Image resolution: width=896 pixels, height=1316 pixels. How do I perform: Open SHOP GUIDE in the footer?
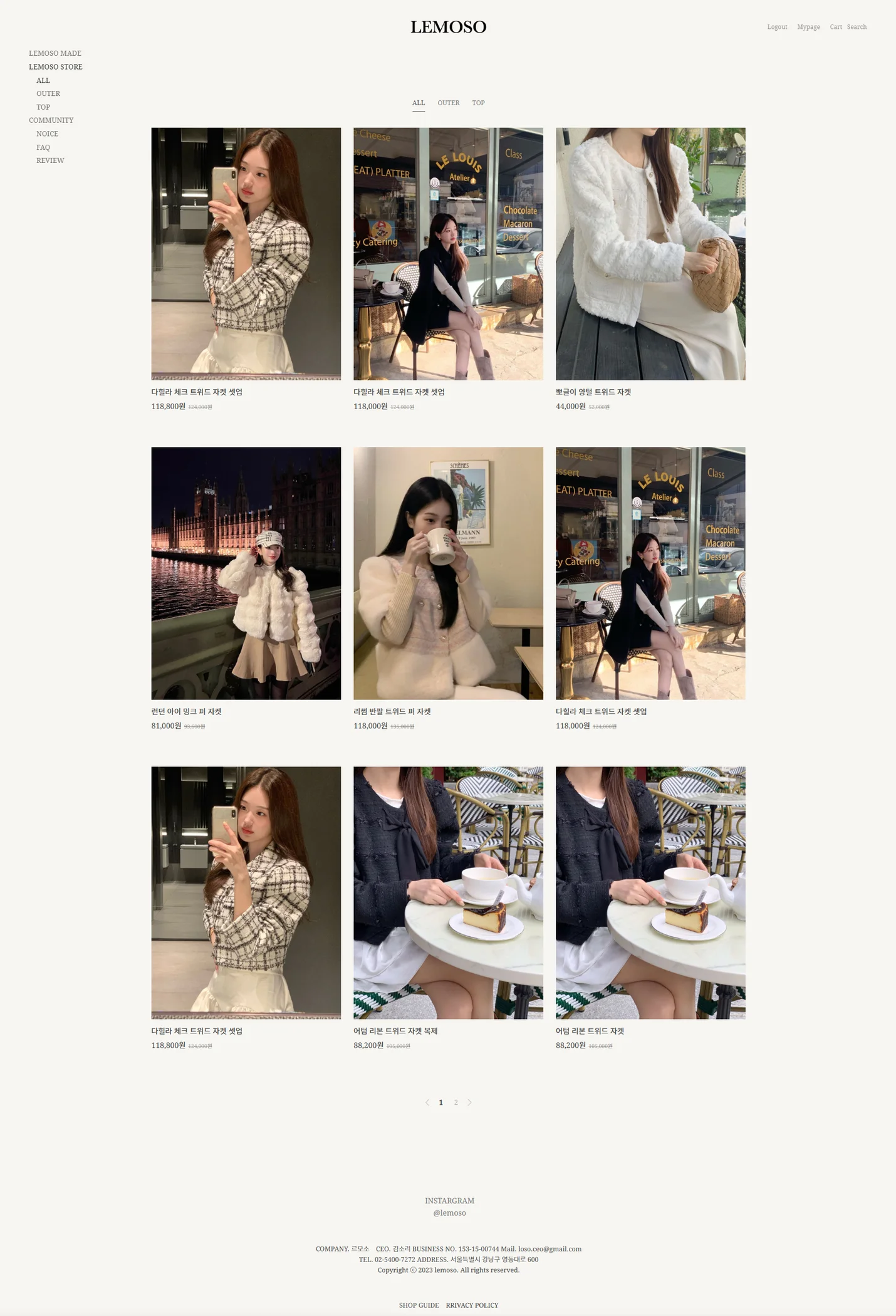[419, 1305]
